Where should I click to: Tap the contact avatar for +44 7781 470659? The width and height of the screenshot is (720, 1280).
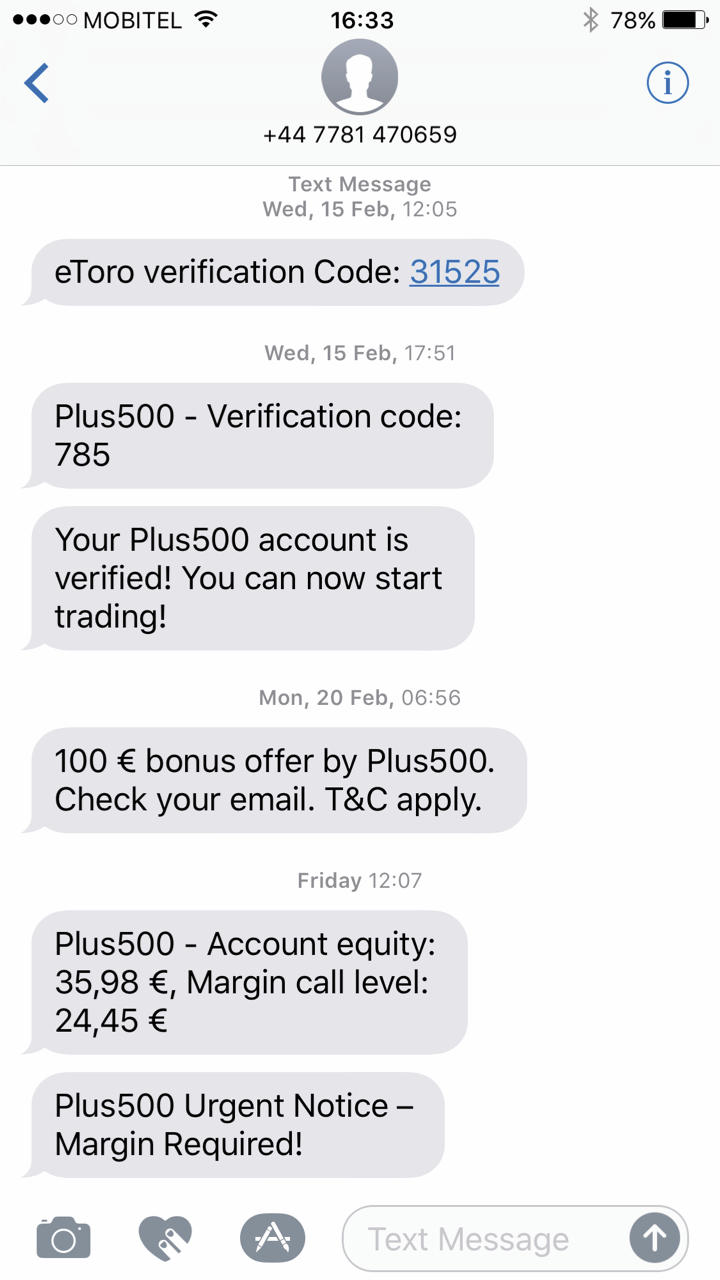[x=360, y=77]
